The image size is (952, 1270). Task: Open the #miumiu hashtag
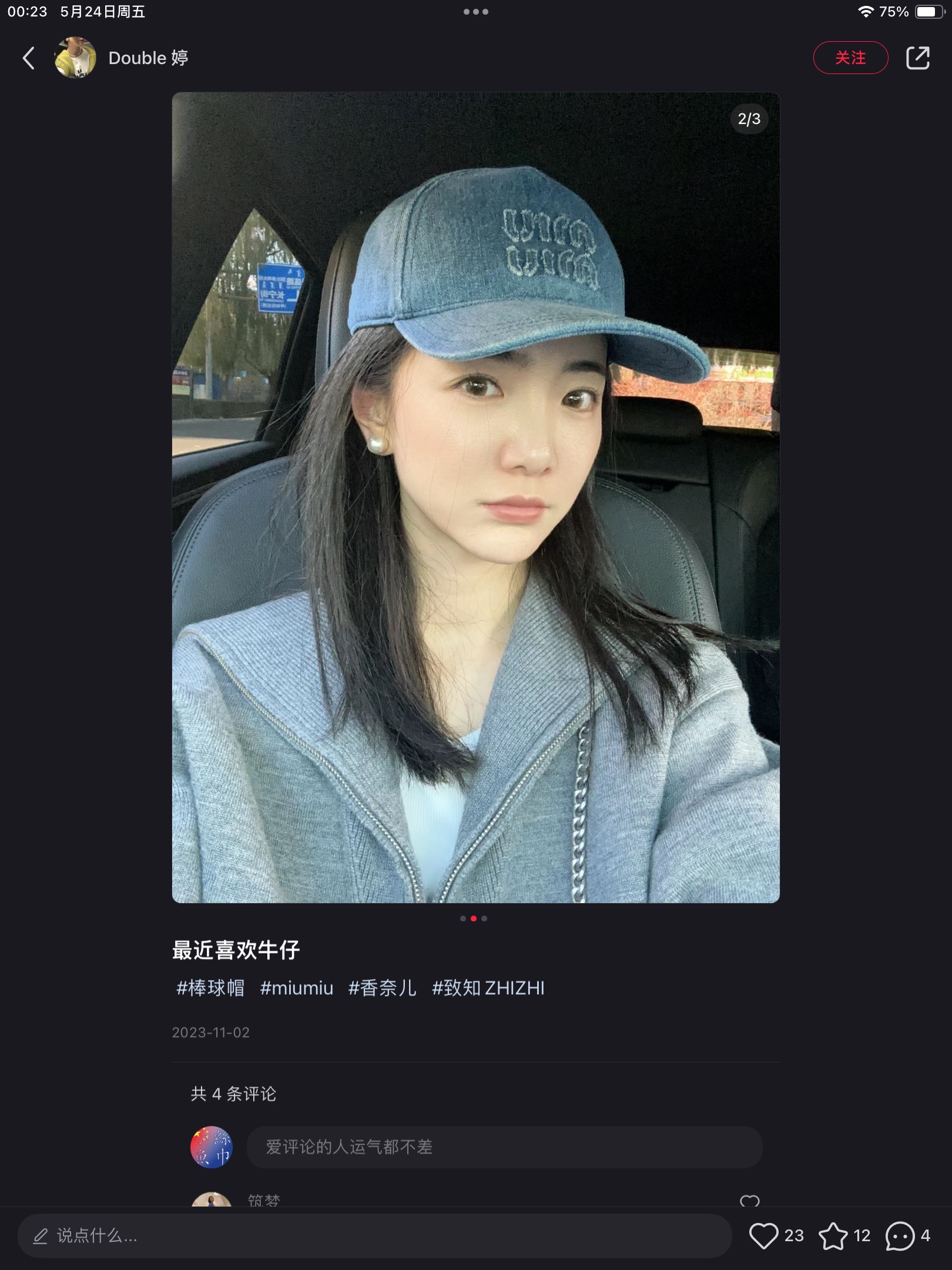(x=296, y=988)
